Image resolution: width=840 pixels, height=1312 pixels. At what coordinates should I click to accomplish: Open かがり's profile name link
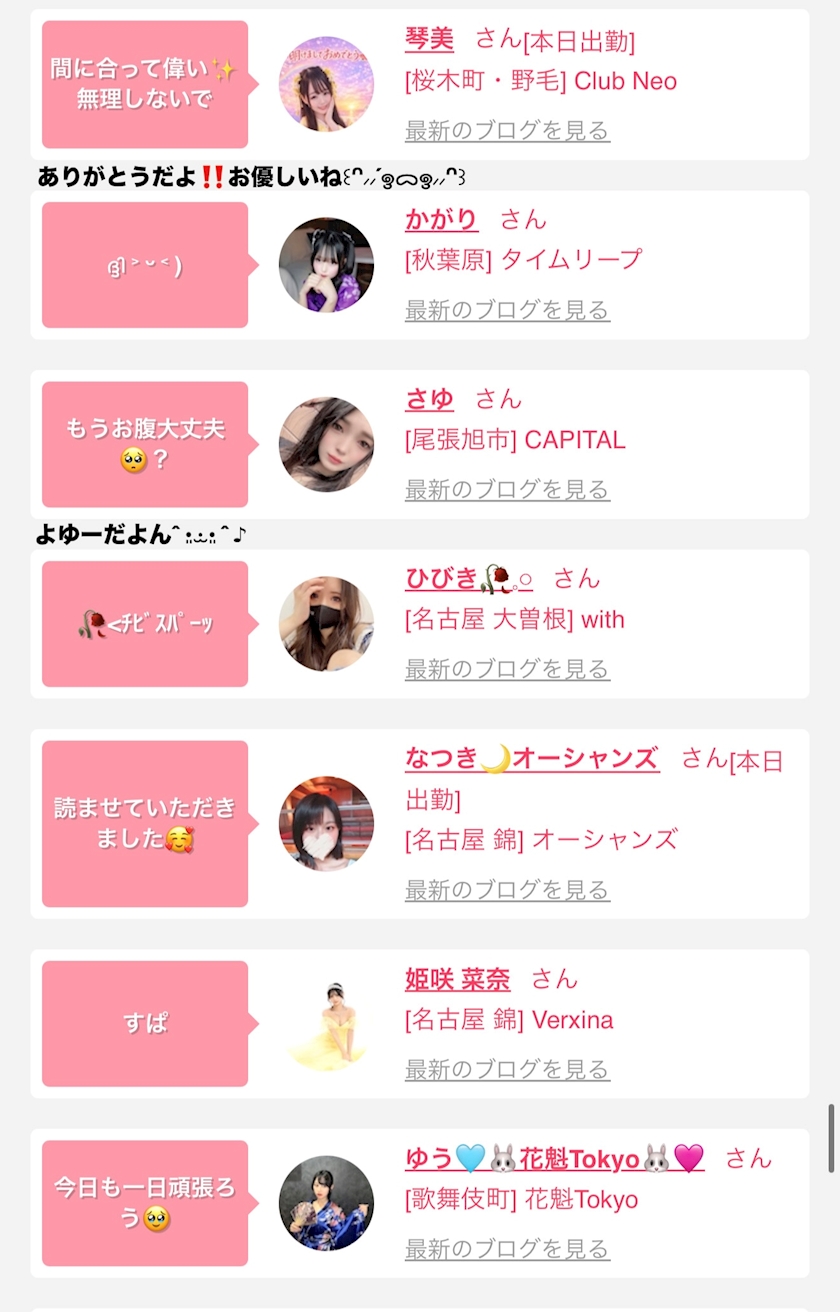point(441,219)
